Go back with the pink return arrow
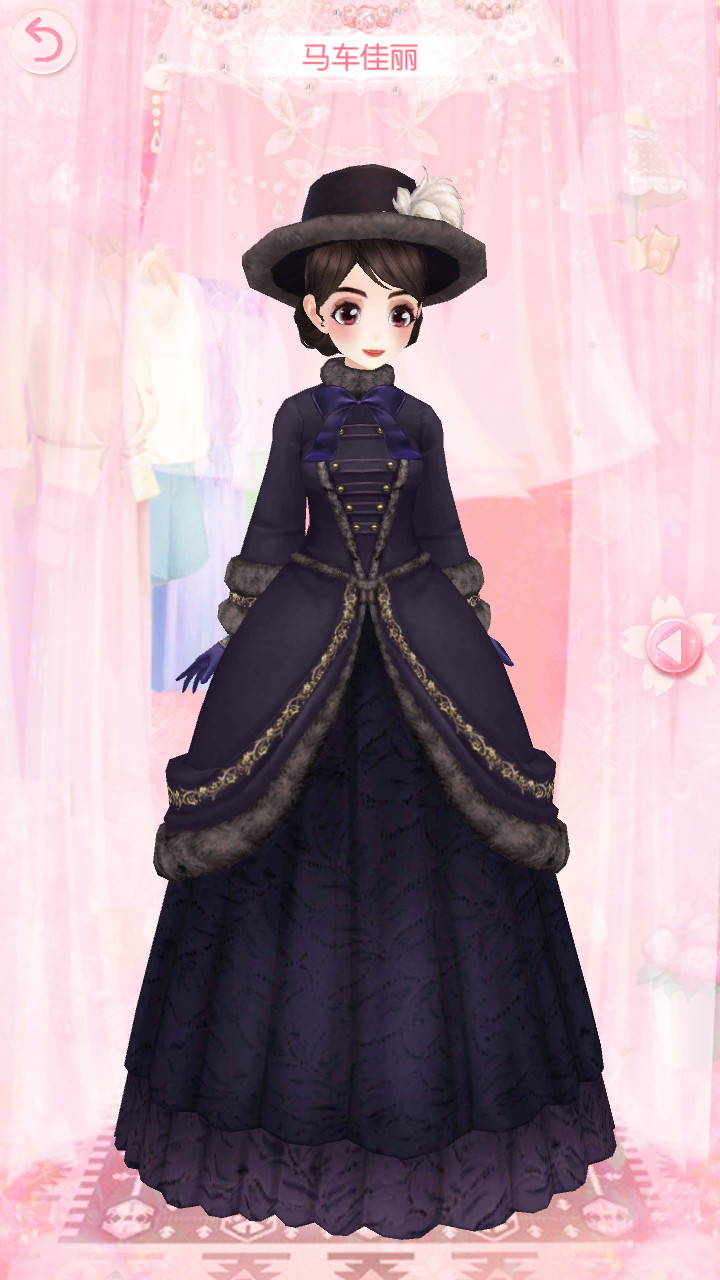Image resolution: width=720 pixels, height=1280 pixels. coord(43,42)
